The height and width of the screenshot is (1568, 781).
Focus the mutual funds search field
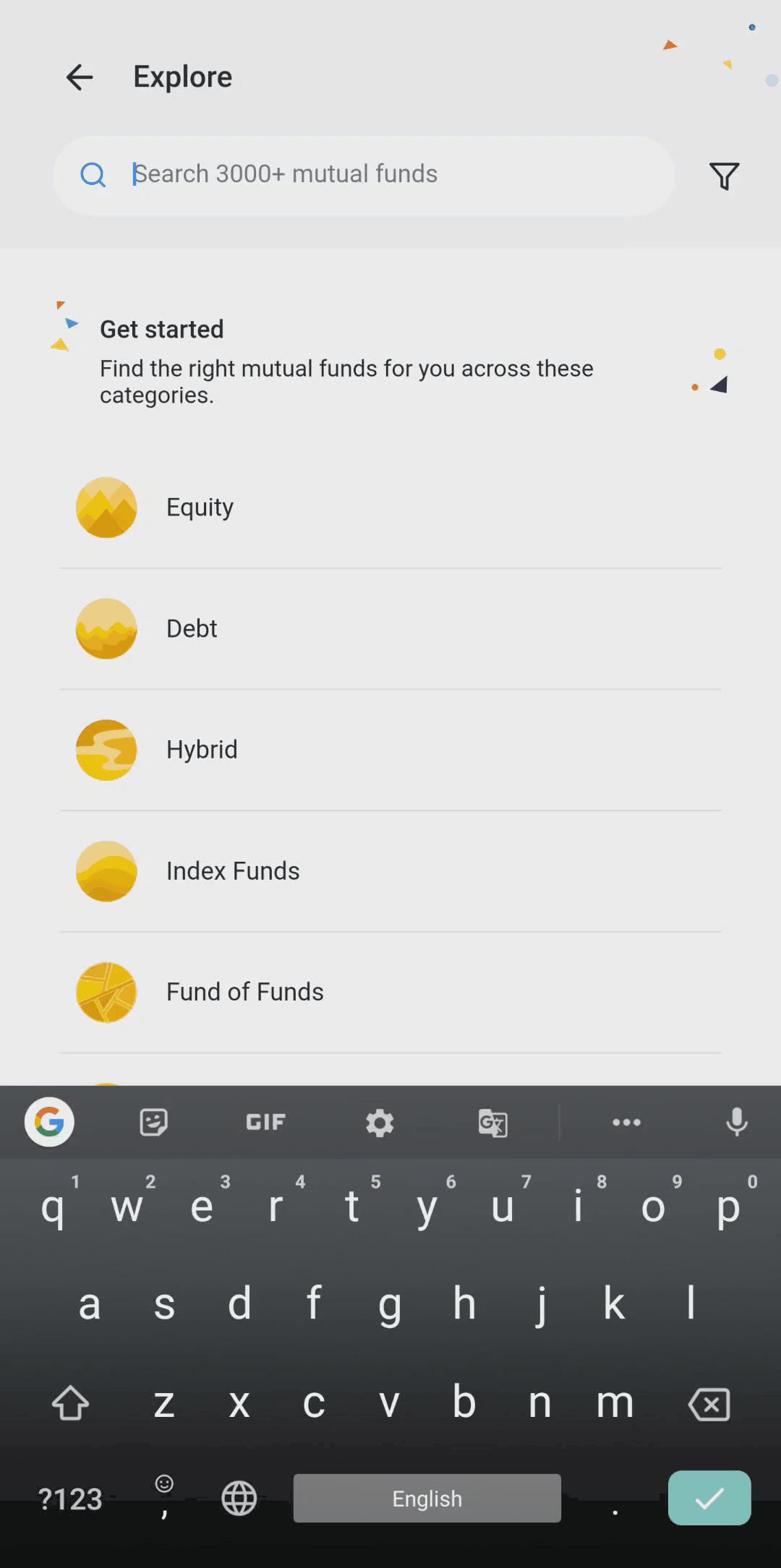click(x=364, y=175)
